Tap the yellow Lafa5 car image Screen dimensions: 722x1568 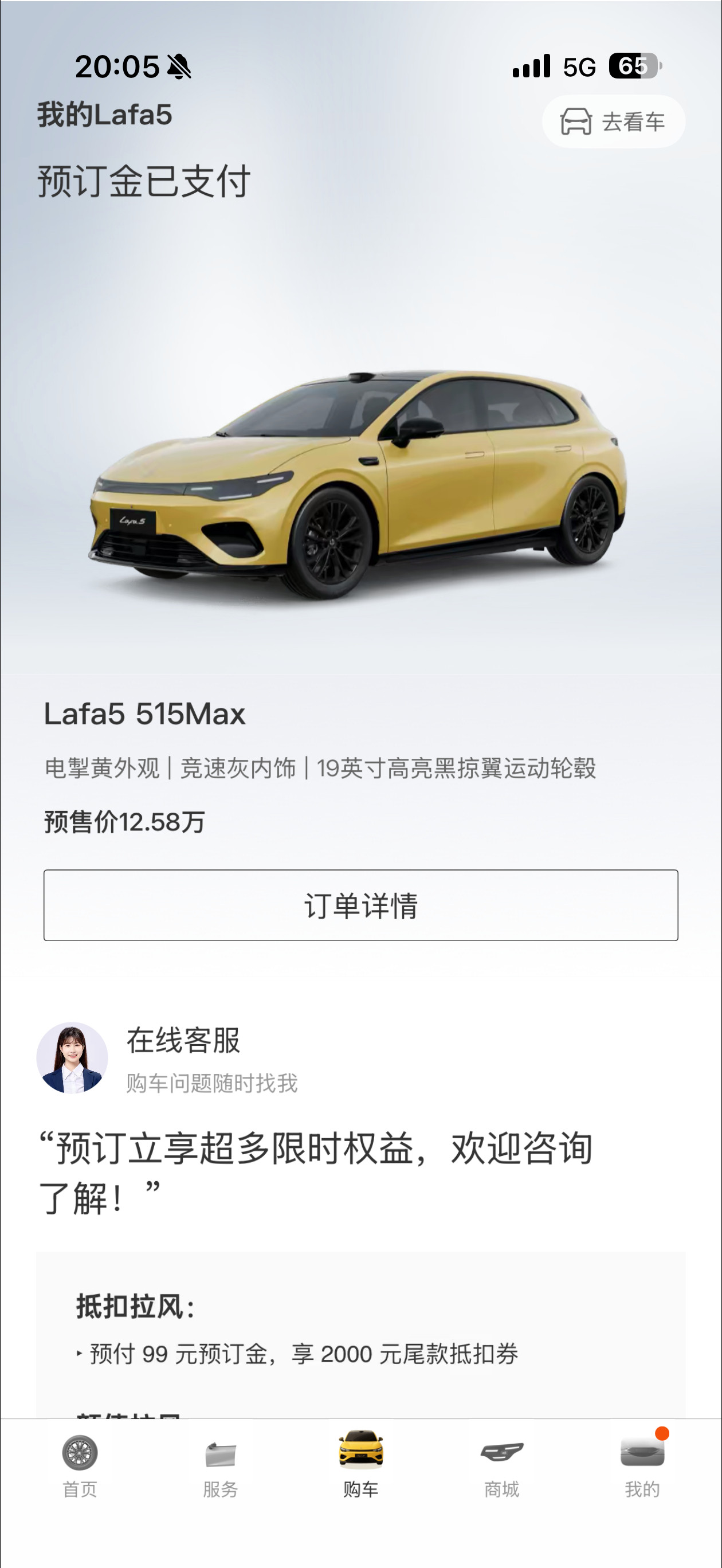pyautogui.click(x=359, y=487)
